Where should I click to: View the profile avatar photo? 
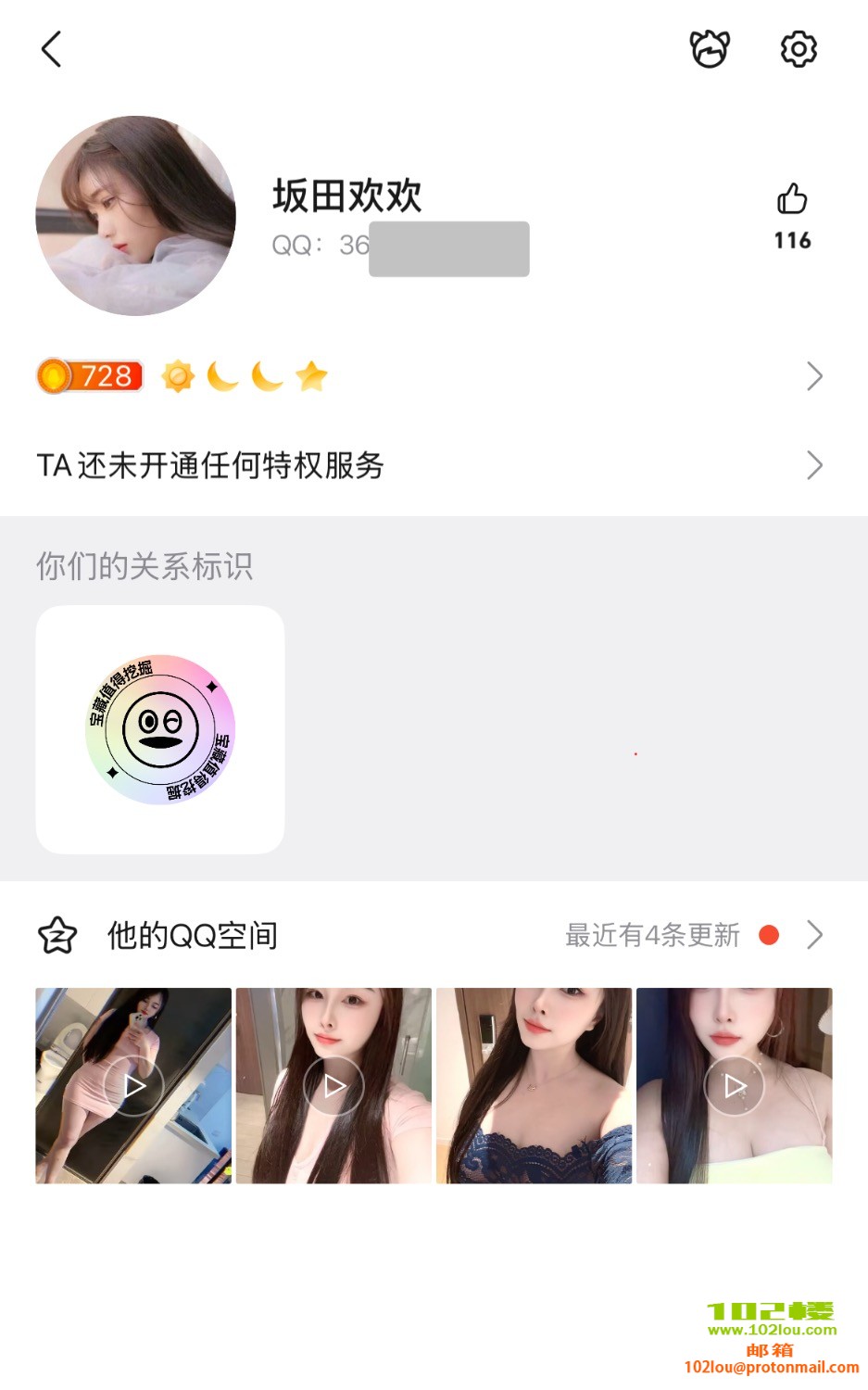[135, 216]
